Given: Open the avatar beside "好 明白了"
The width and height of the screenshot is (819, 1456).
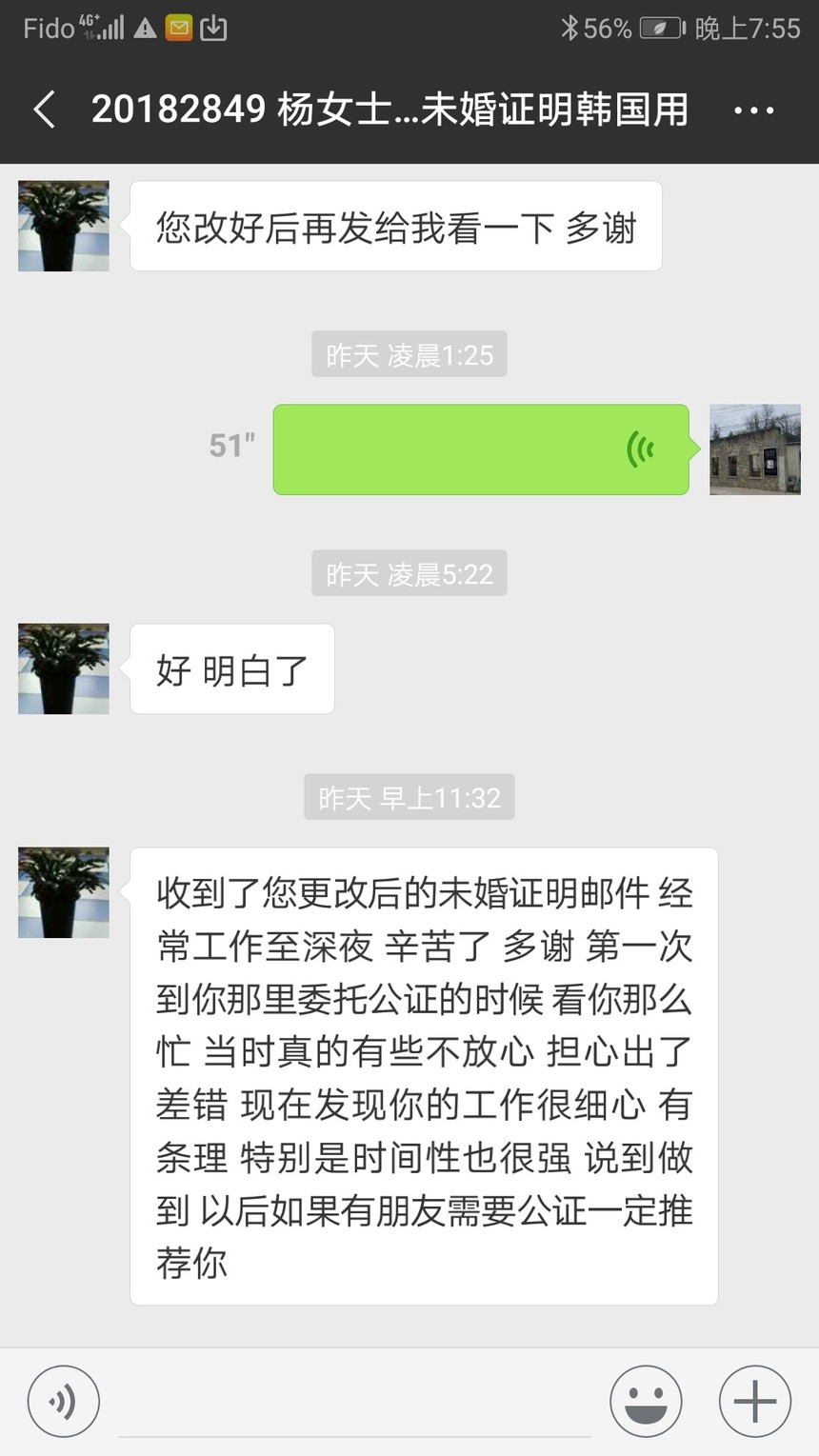Looking at the screenshot, I should [64, 668].
